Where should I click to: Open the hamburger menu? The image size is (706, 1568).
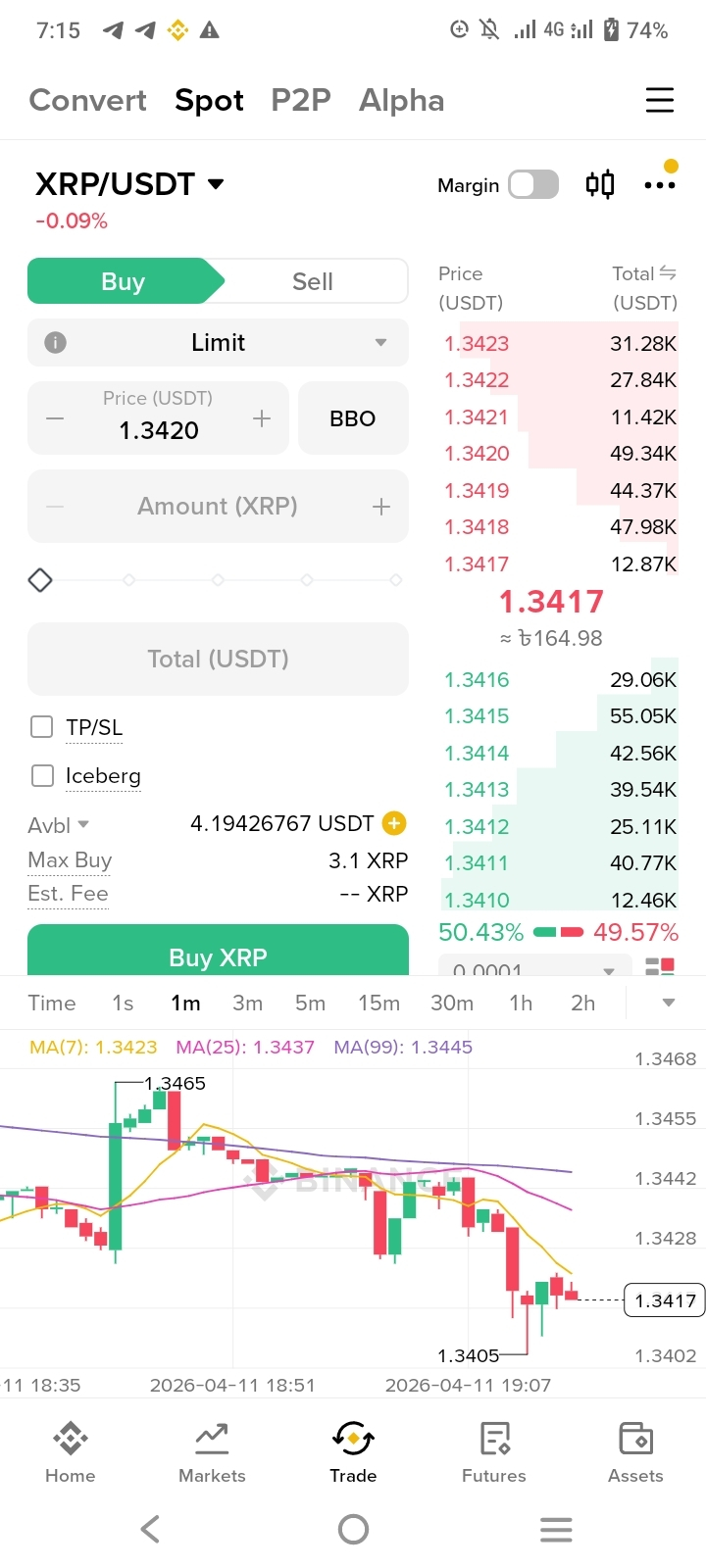click(659, 100)
